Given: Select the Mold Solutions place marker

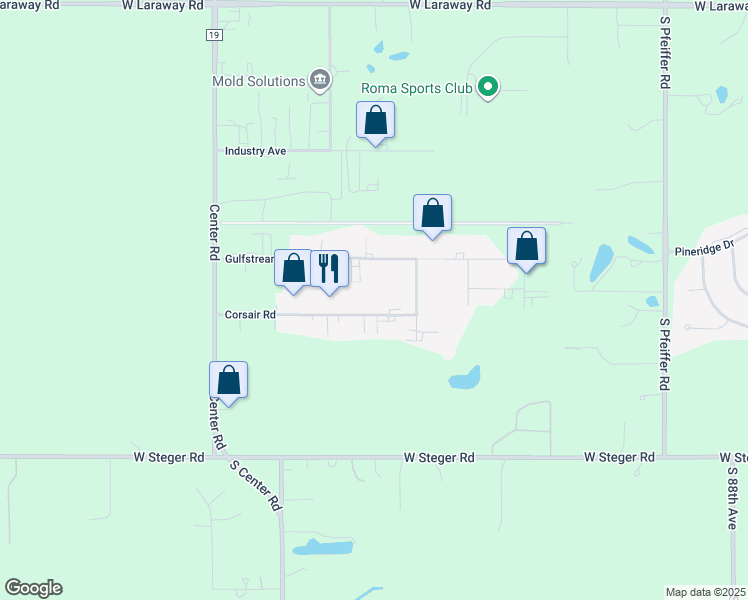Looking at the screenshot, I should pos(320,80).
